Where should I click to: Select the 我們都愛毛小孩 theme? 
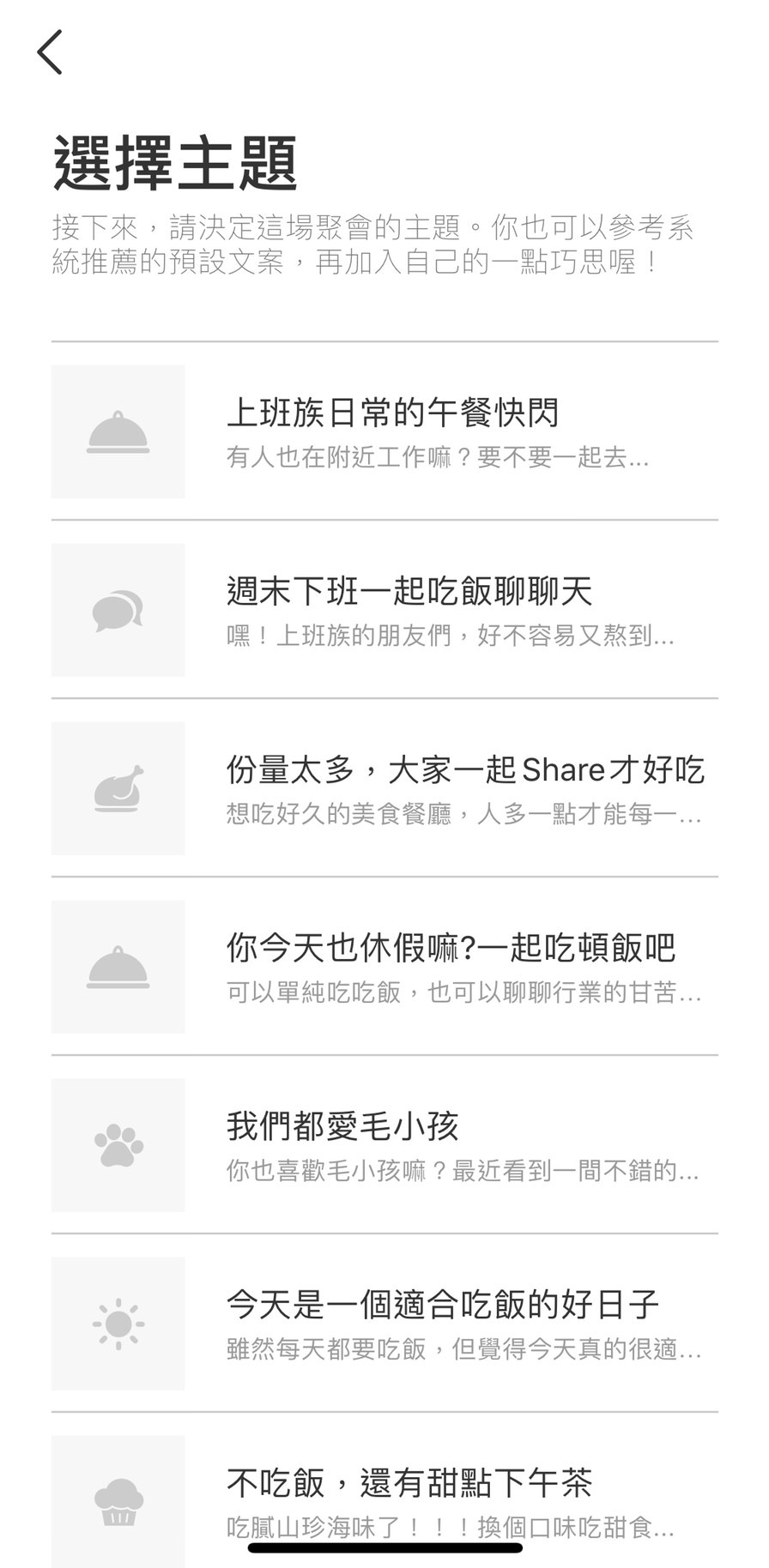[384, 1145]
